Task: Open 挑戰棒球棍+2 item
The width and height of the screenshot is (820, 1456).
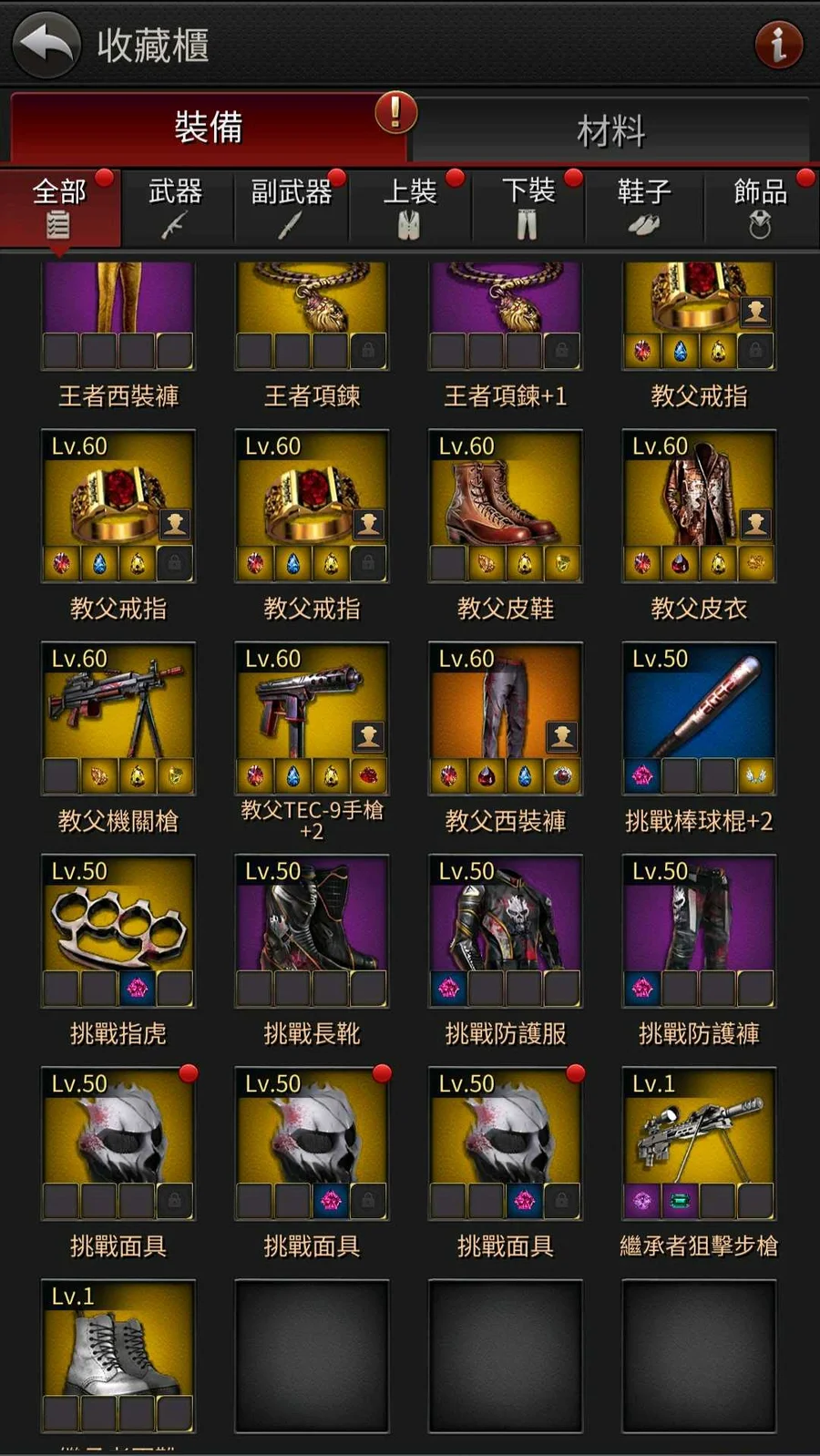Action: (699, 719)
